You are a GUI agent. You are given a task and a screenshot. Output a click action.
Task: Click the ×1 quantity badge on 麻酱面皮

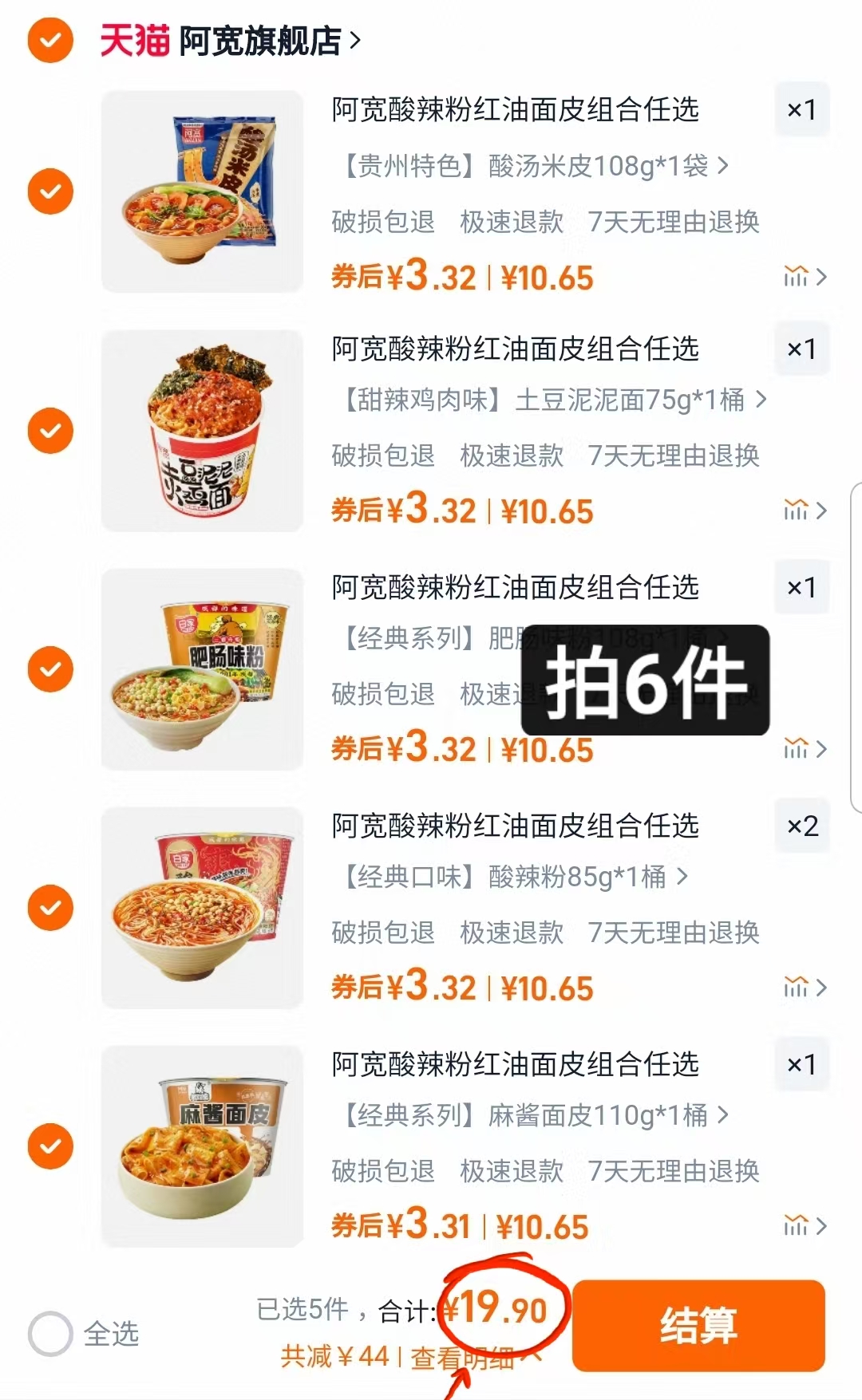[801, 1064]
